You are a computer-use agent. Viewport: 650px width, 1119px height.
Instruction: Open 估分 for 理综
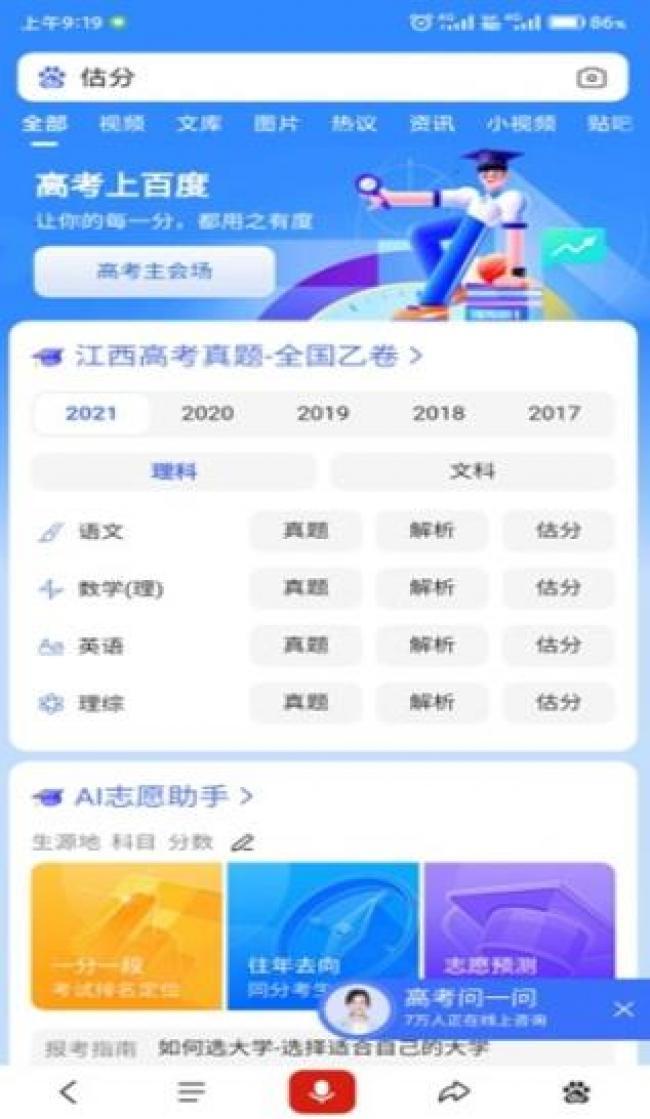(x=558, y=703)
